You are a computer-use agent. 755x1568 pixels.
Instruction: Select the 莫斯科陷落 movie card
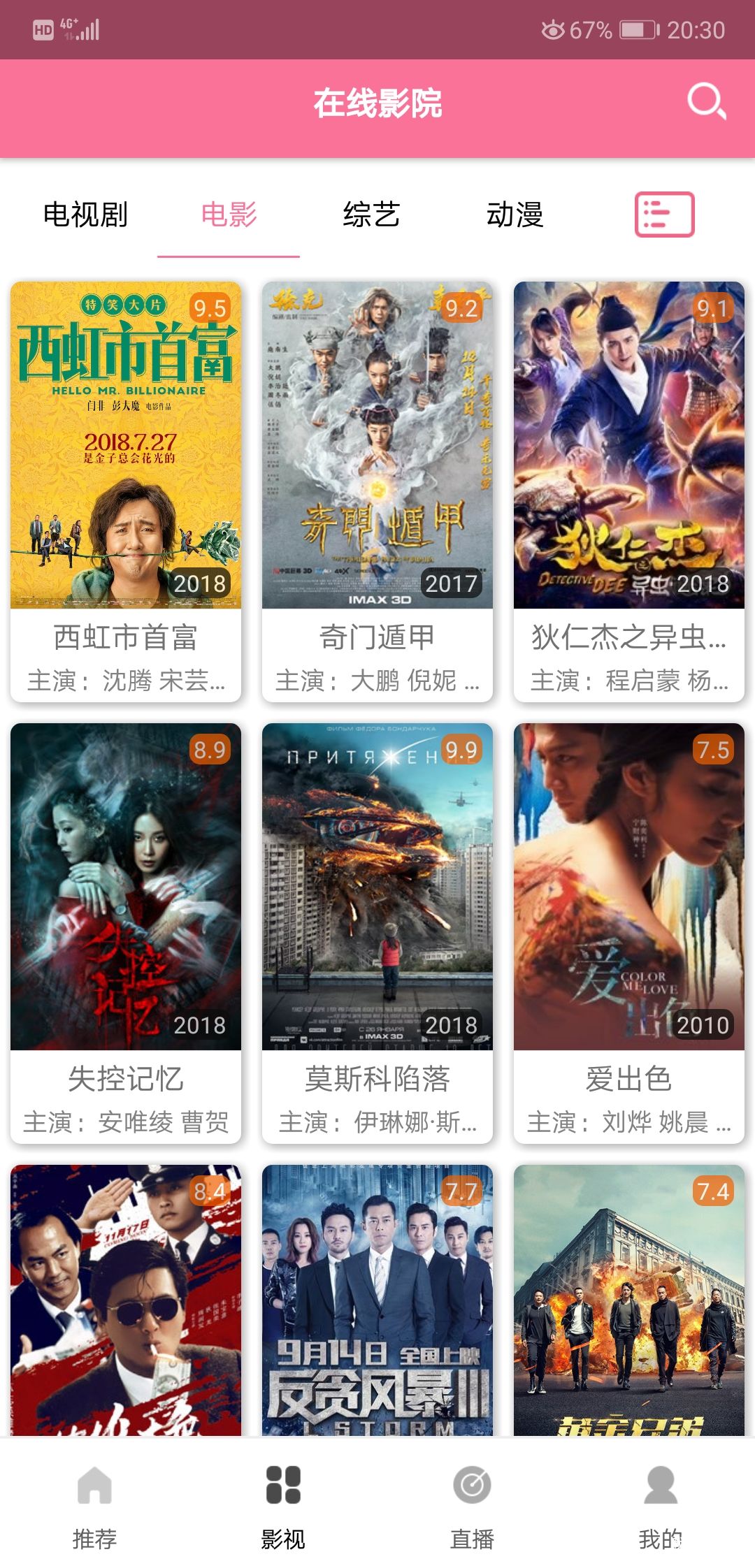[x=377, y=929]
